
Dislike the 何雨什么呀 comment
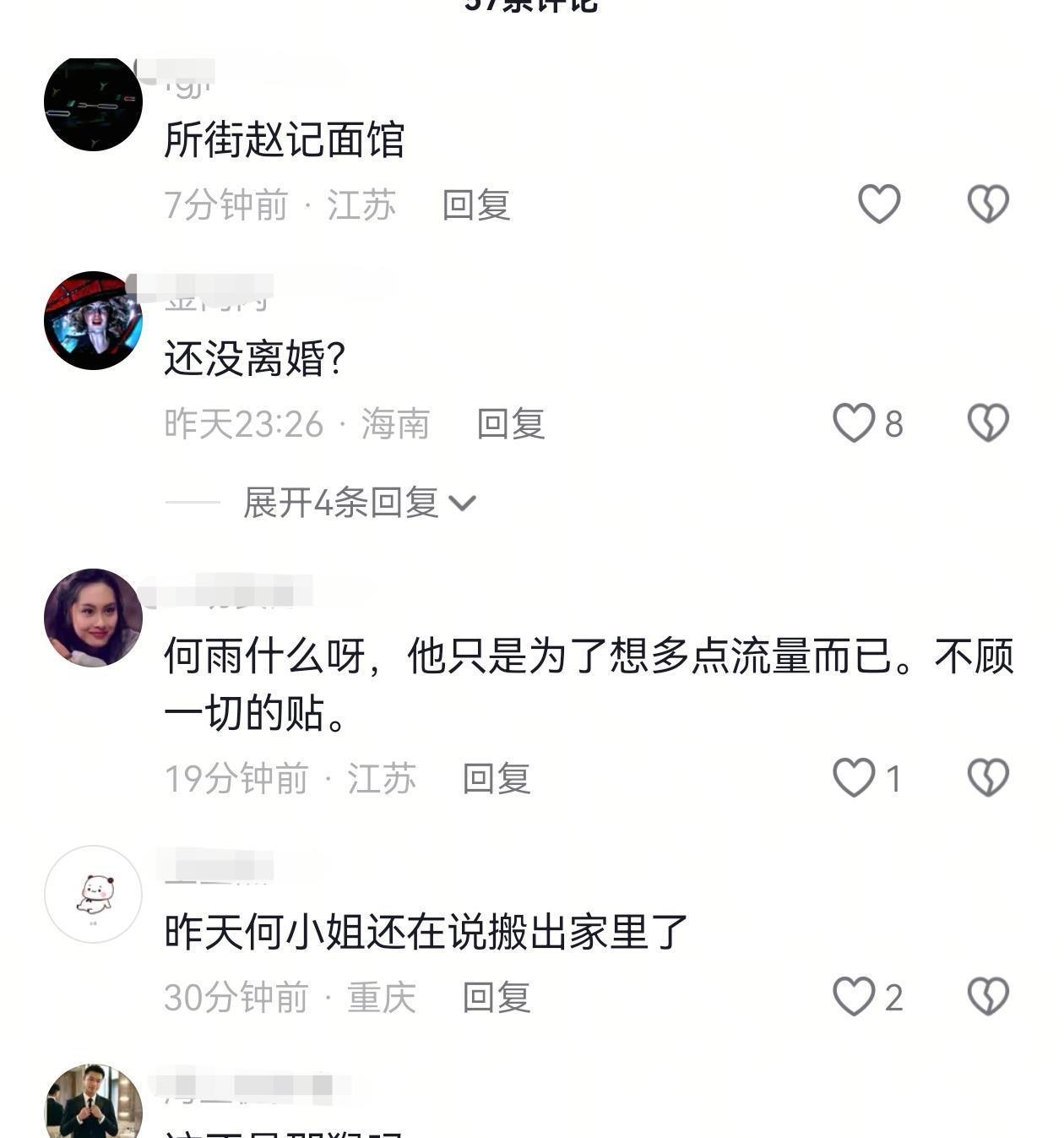click(x=988, y=777)
